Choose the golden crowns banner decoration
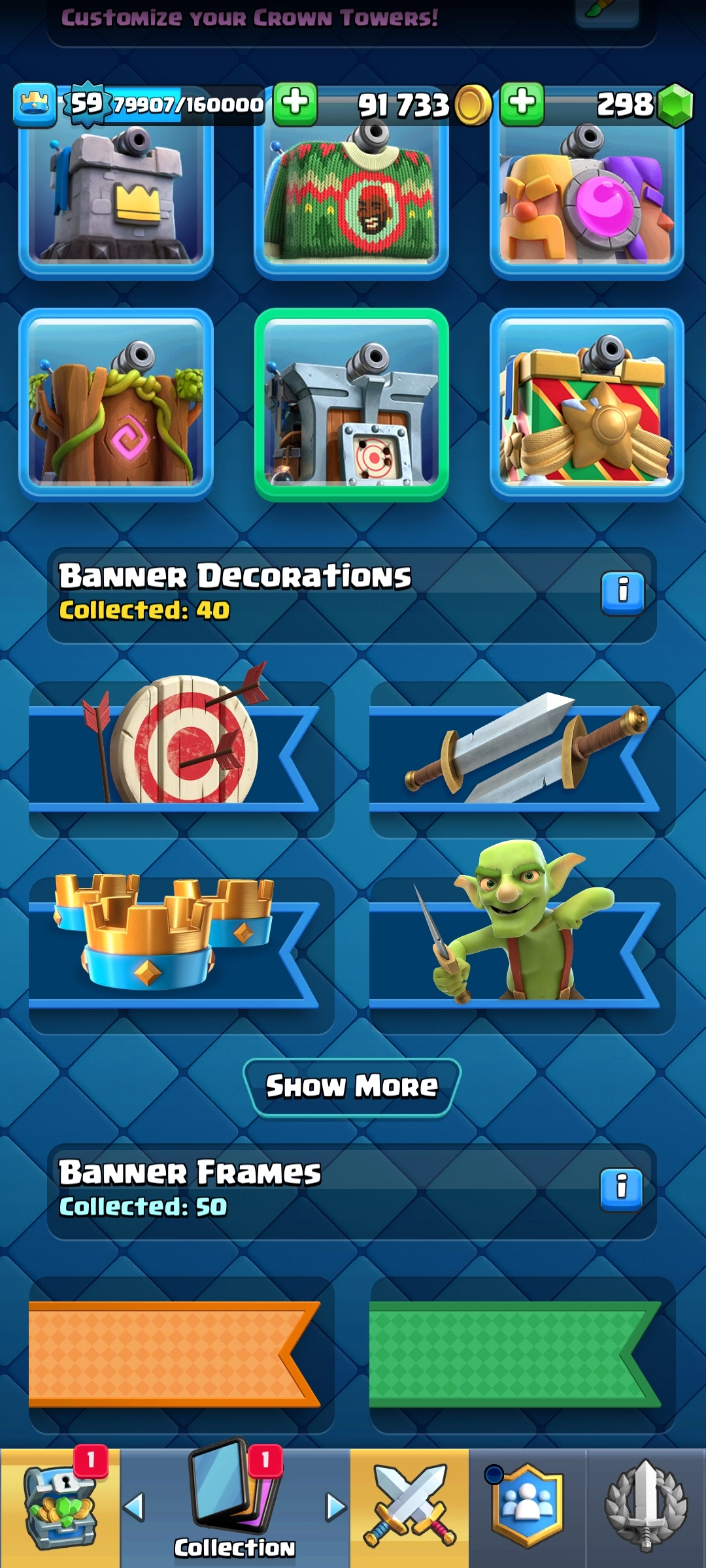This screenshot has width=706, height=1568. pyautogui.click(x=181, y=947)
